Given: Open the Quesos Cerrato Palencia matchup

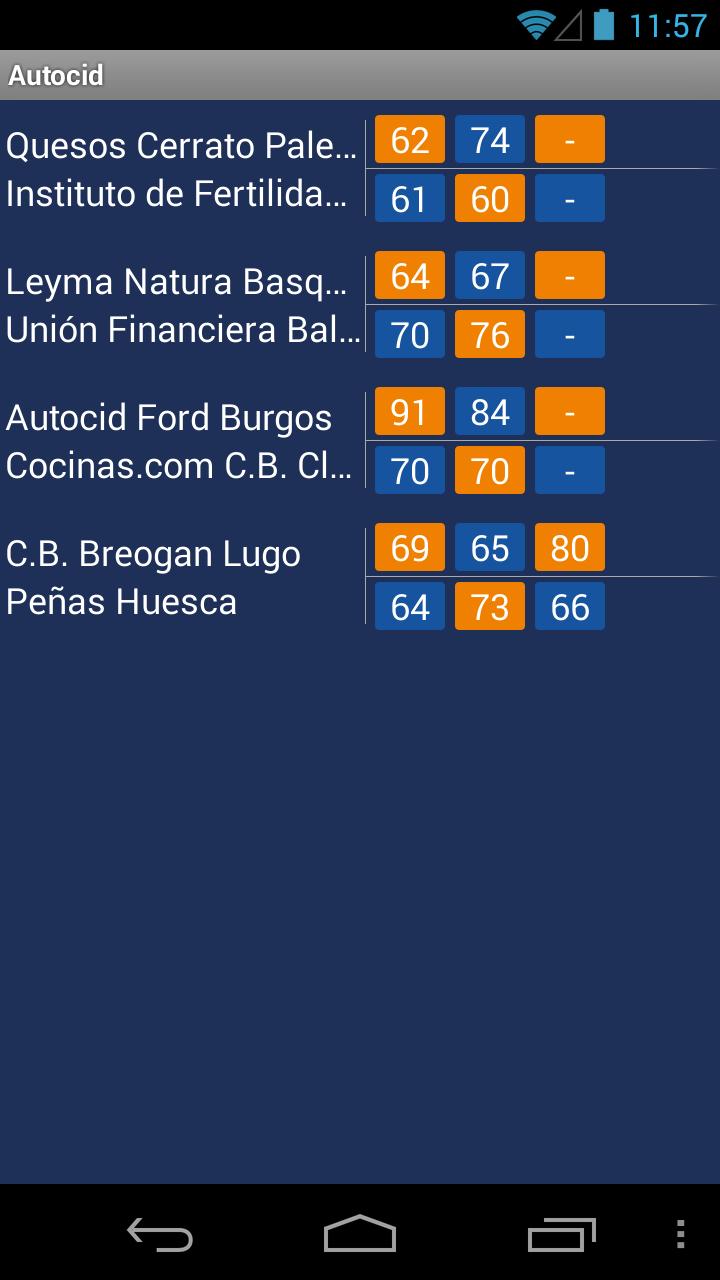Looking at the screenshot, I should click(182, 146).
